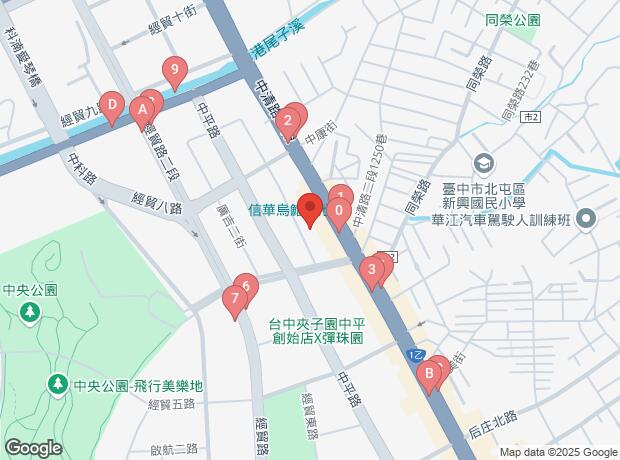This screenshot has height=460, width=620.
Task: Open 新興國民小學 school place icon
Action: point(484,162)
